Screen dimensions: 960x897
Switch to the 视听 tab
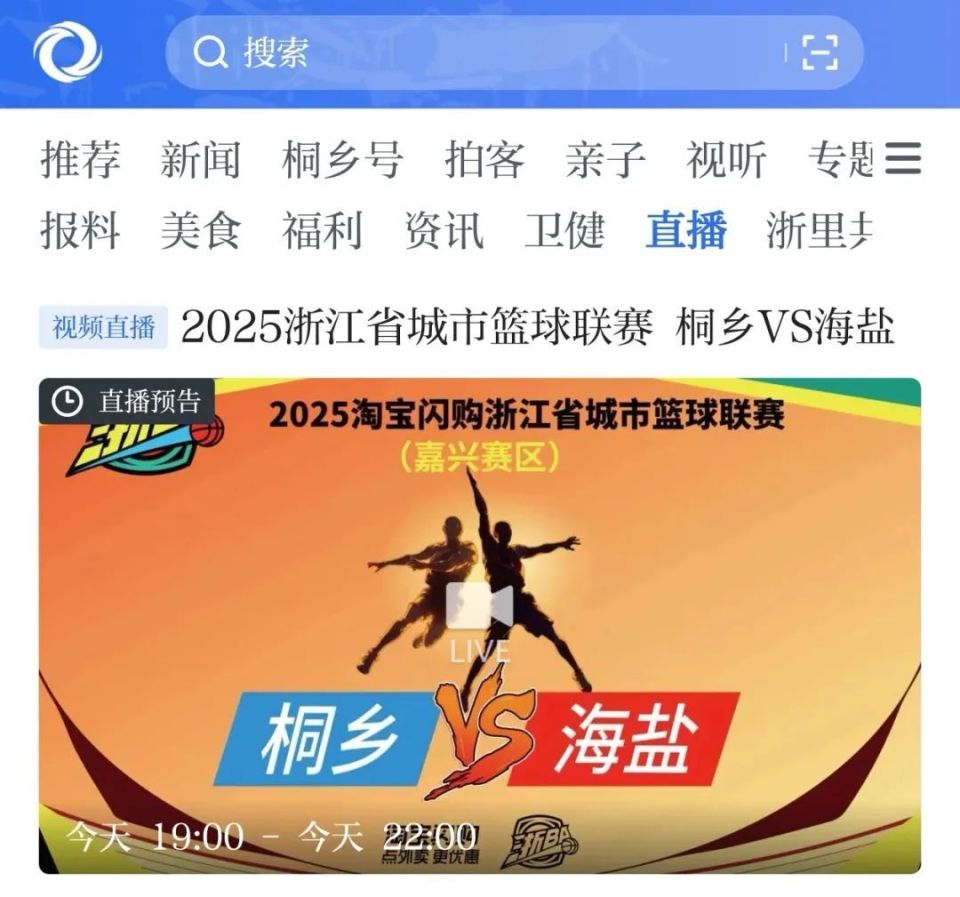pos(726,160)
